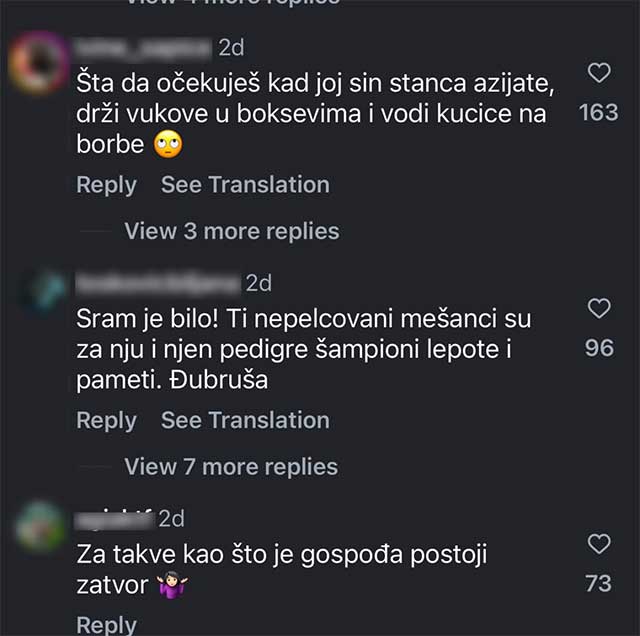Like the comment starting 'Sram je bilo'

(598, 309)
